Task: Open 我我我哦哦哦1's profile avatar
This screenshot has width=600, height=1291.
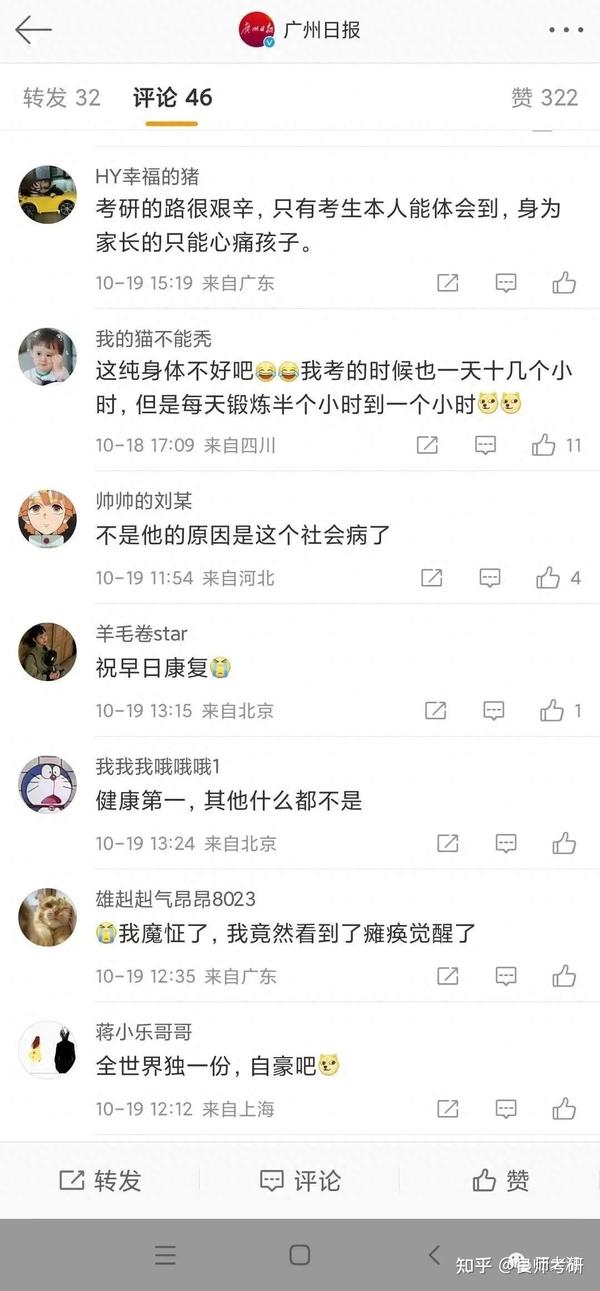Action: 47,784
